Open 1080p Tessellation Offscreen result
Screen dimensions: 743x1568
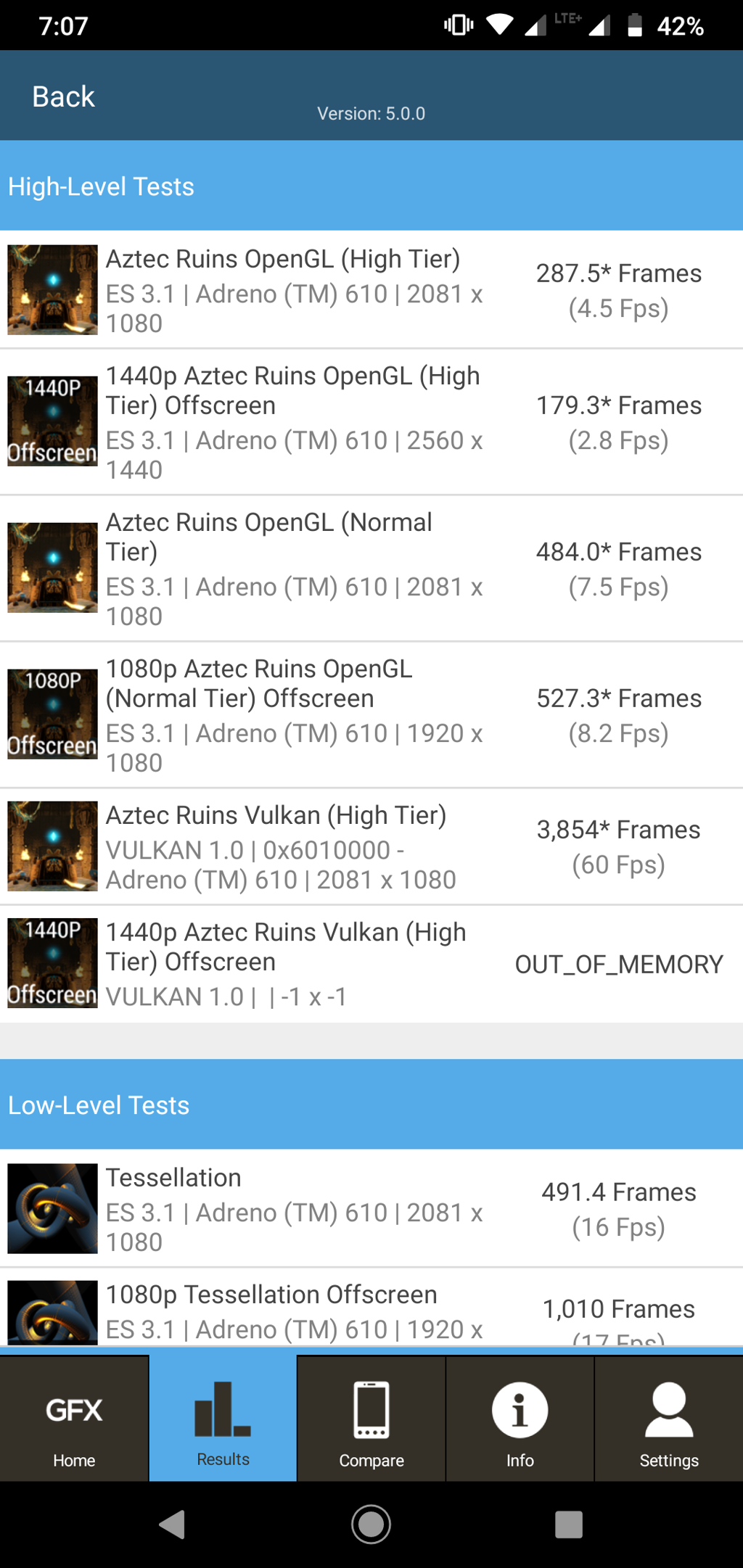click(370, 1313)
